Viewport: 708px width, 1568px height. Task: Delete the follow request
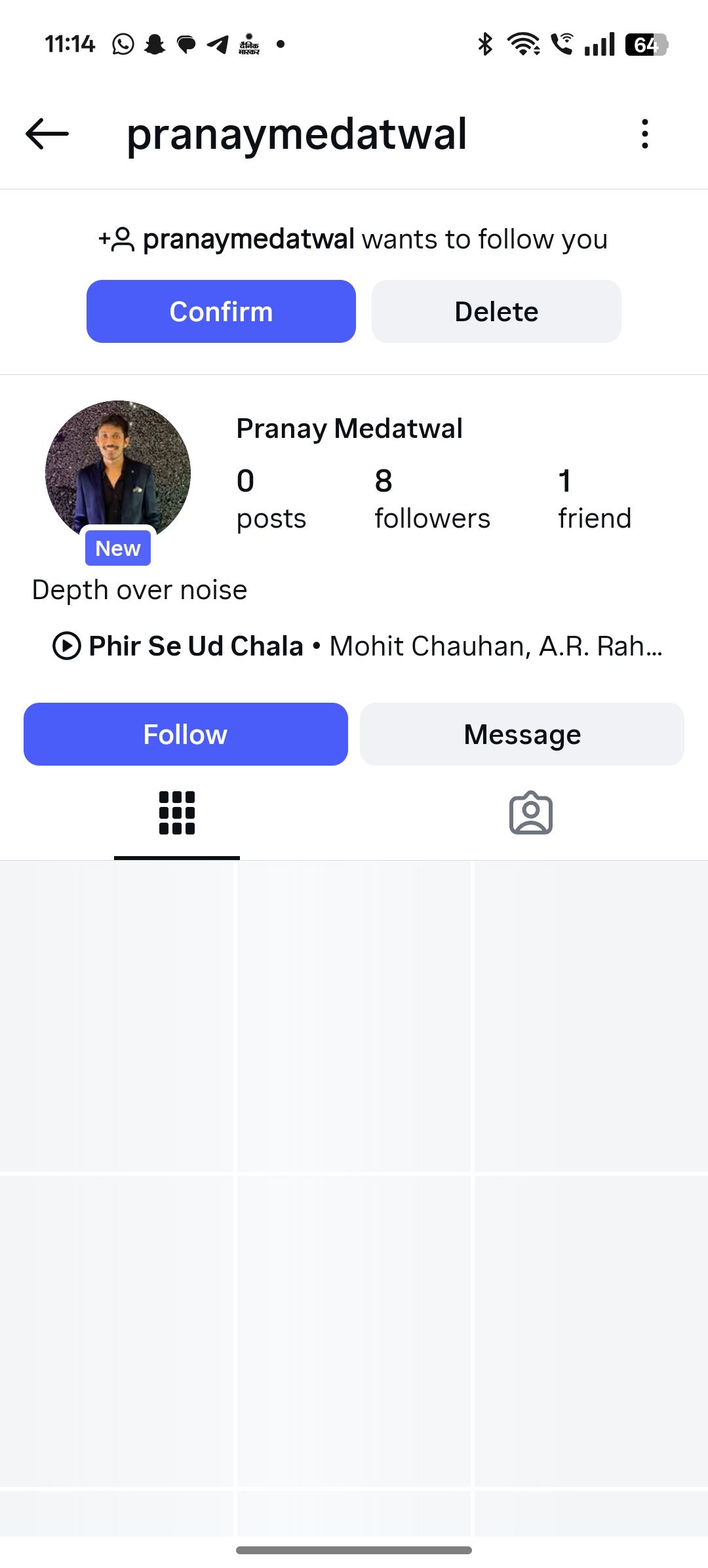pyautogui.click(x=496, y=311)
